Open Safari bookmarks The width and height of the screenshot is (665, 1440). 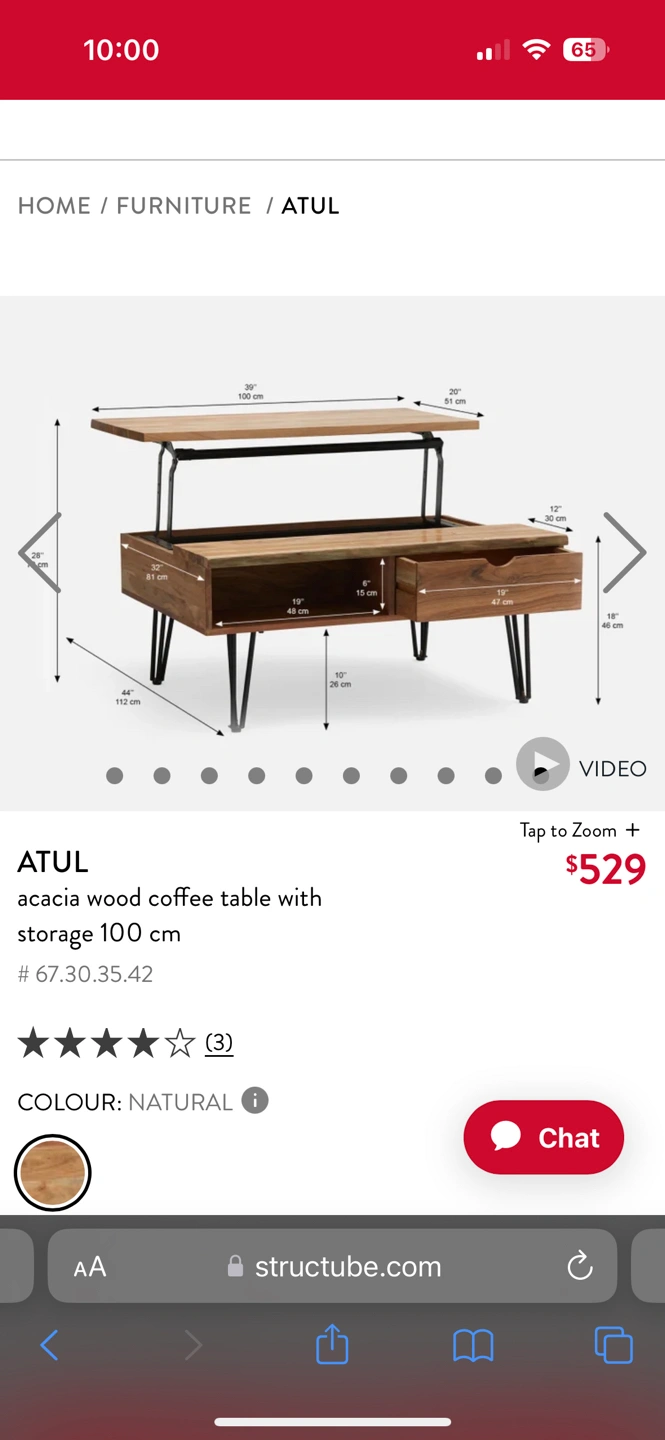(x=473, y=1345)
